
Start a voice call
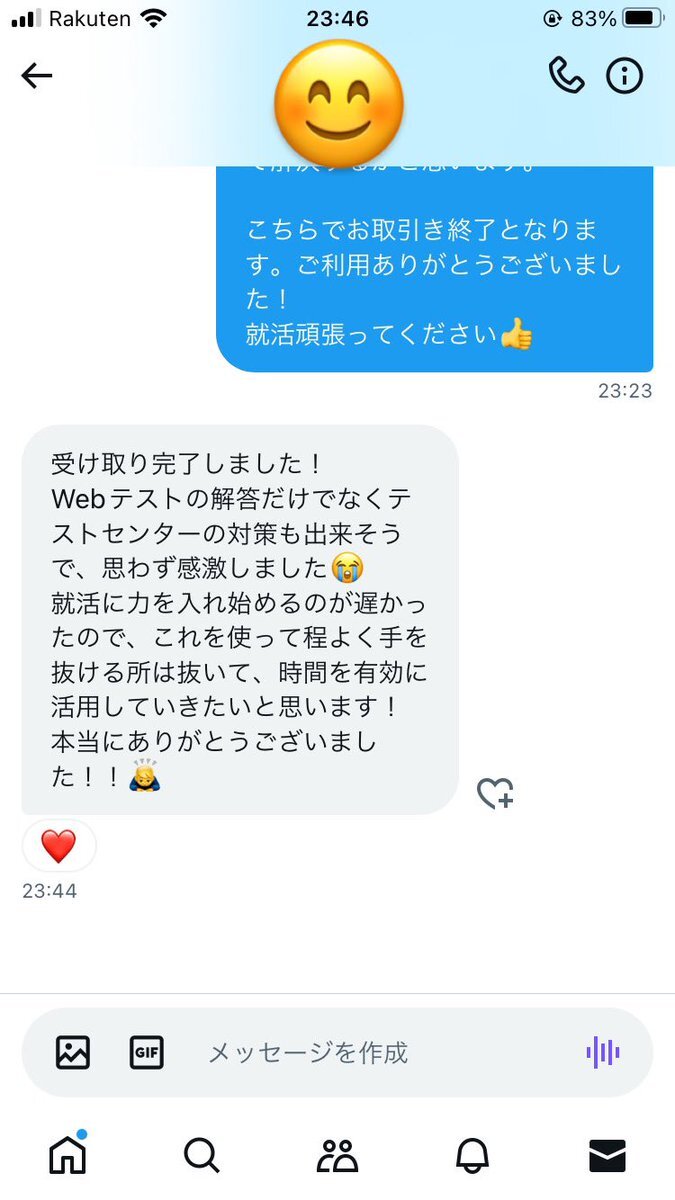click(x=566, y=76)
